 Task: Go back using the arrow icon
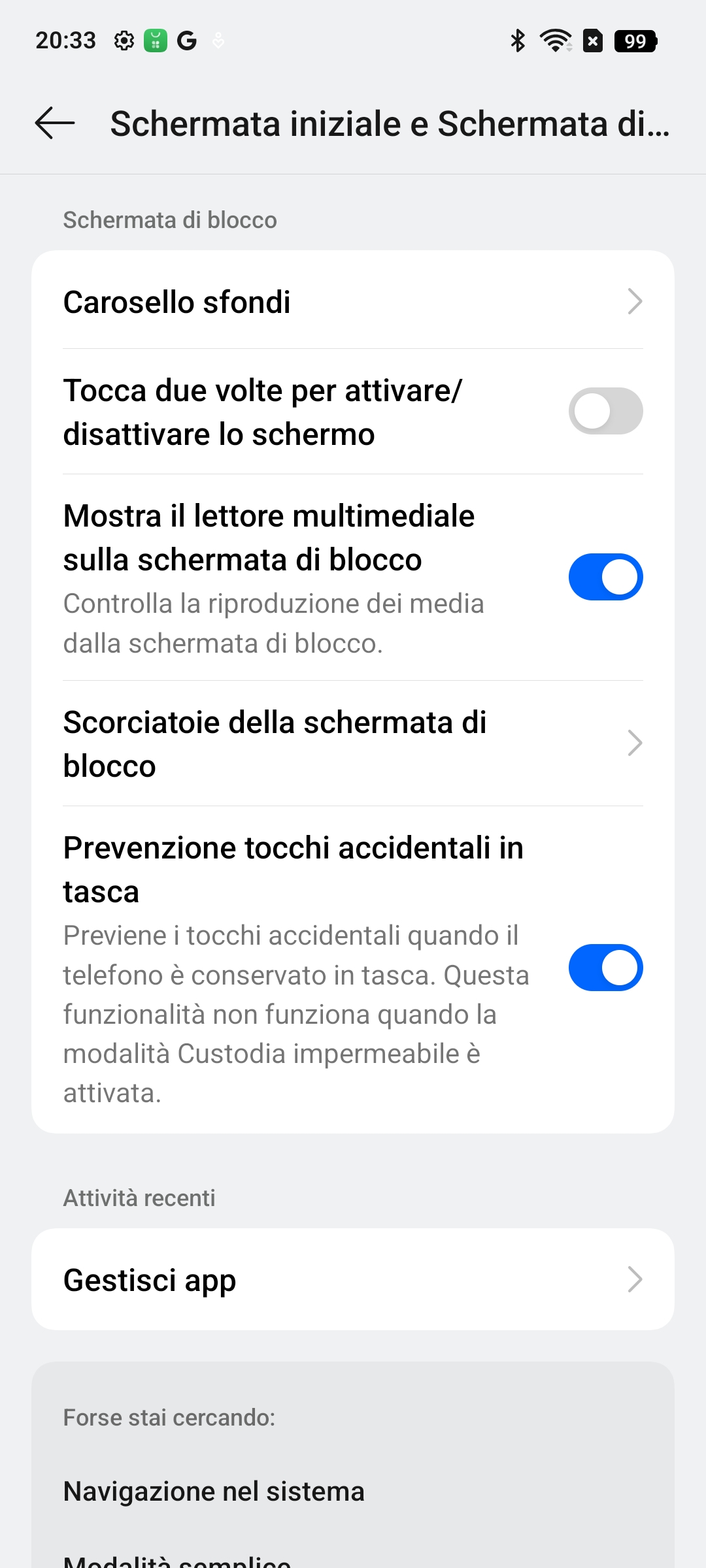point(55,123)
